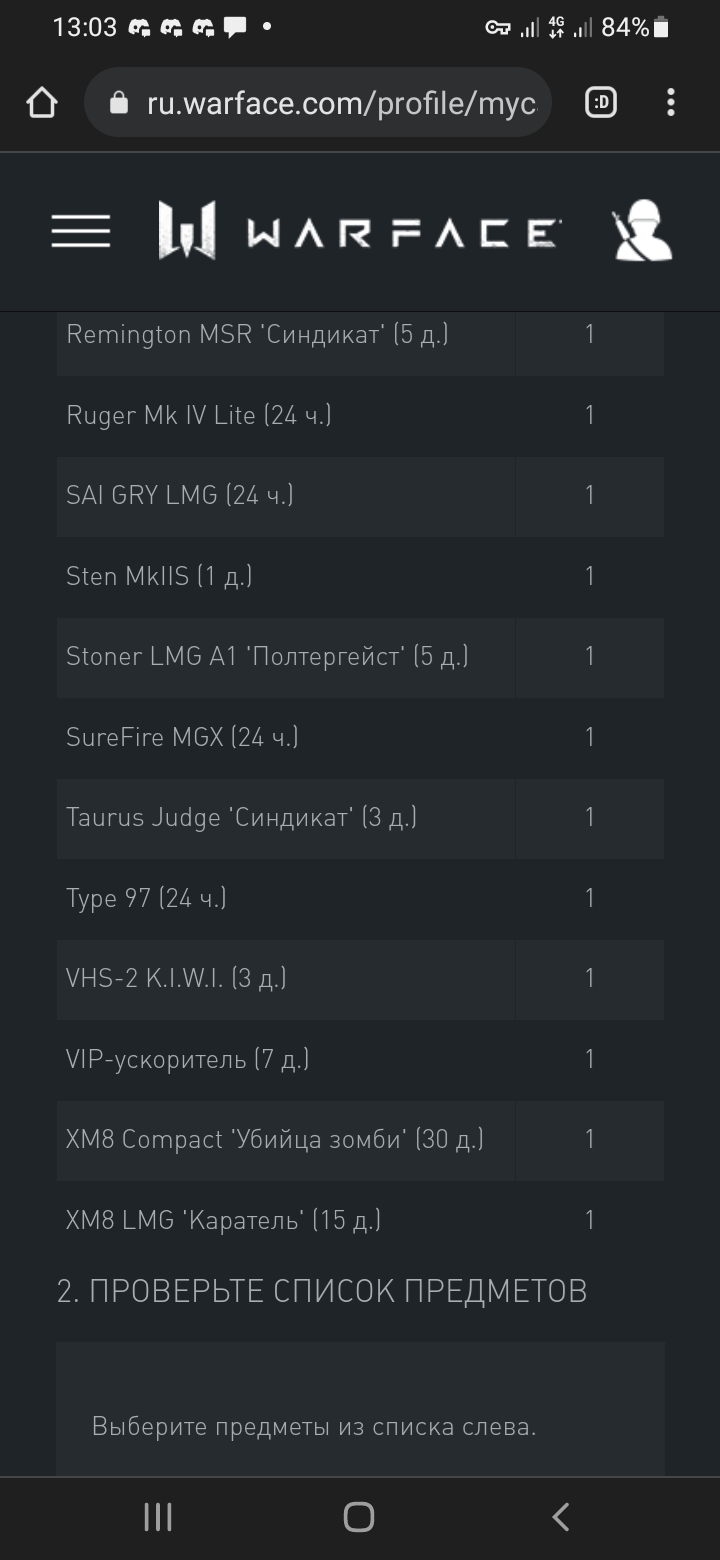The image size is (720, 1560).
Task: Select XM8 Compact 'Убийца зомби'
Action: coord(360,1140)
